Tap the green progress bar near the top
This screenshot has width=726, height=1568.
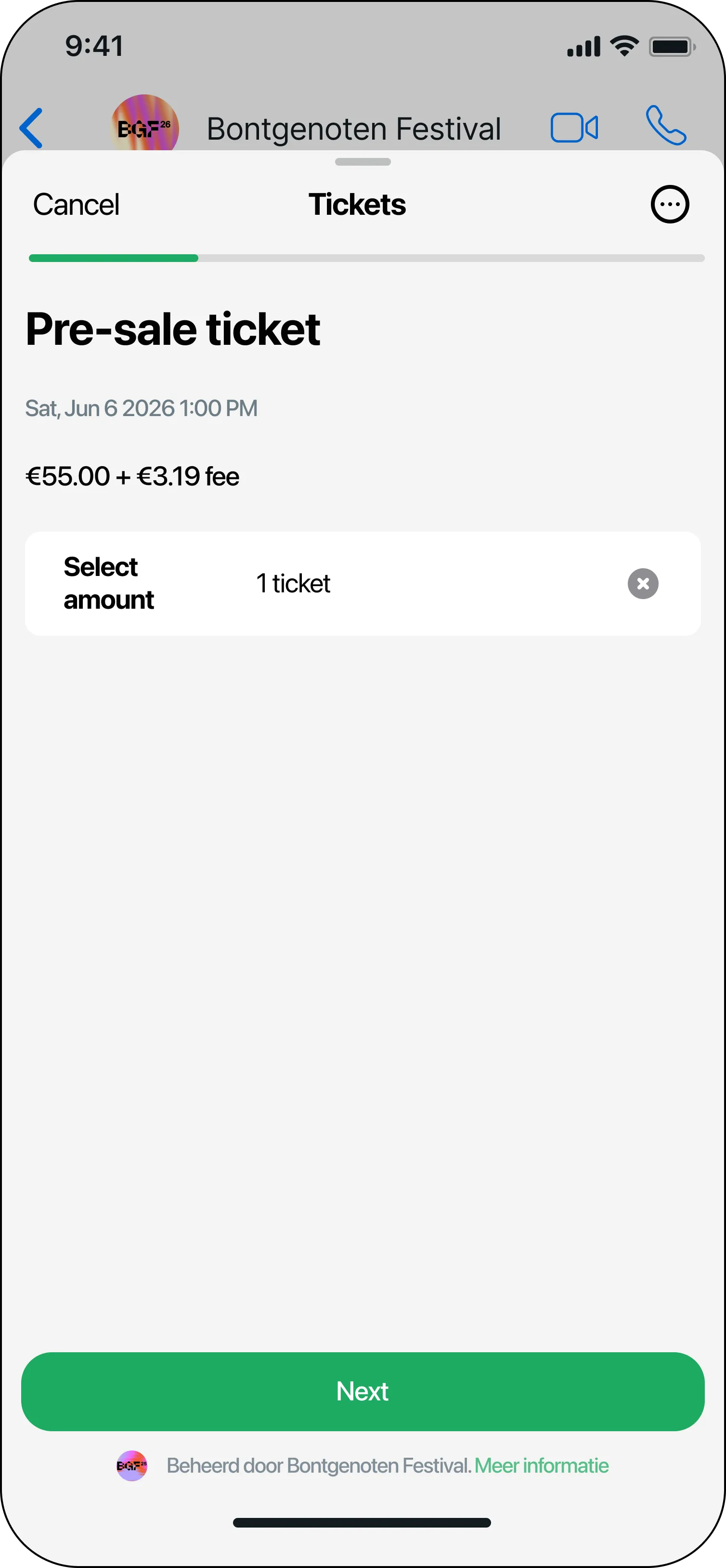point(113,258)
